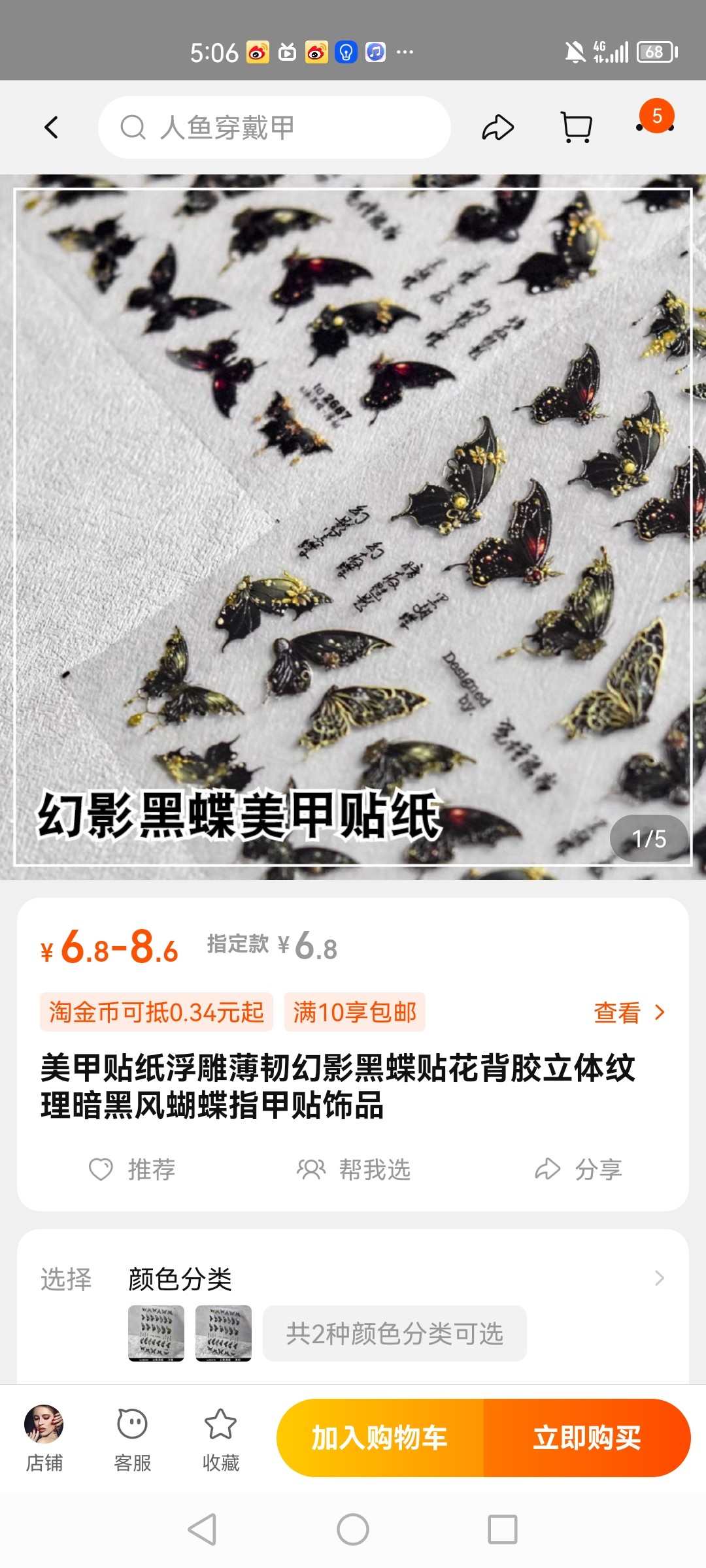Tap the 推荐 heart button
706x1568 pixels.
(133, 1169)
